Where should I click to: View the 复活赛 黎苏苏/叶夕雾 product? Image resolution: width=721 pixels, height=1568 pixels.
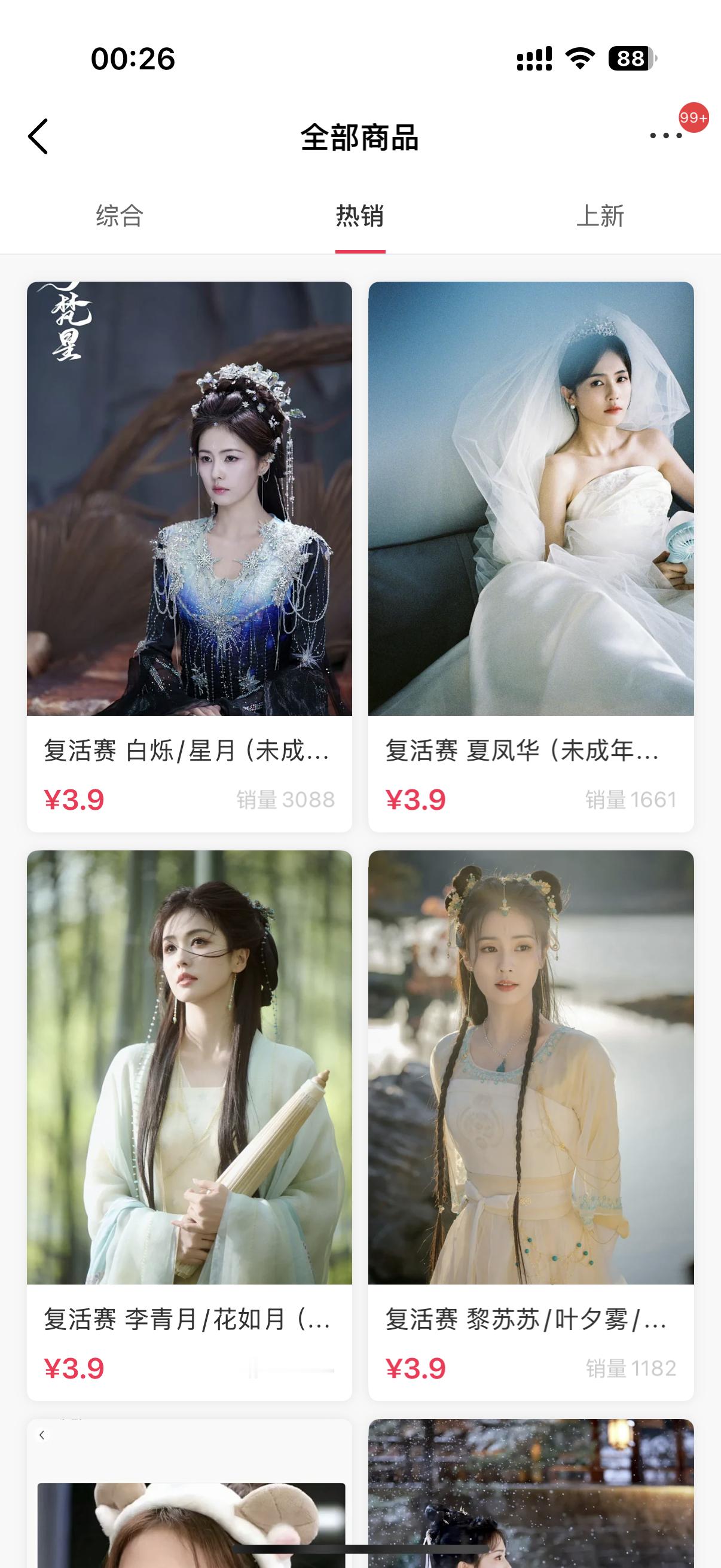click(530, 1125)
